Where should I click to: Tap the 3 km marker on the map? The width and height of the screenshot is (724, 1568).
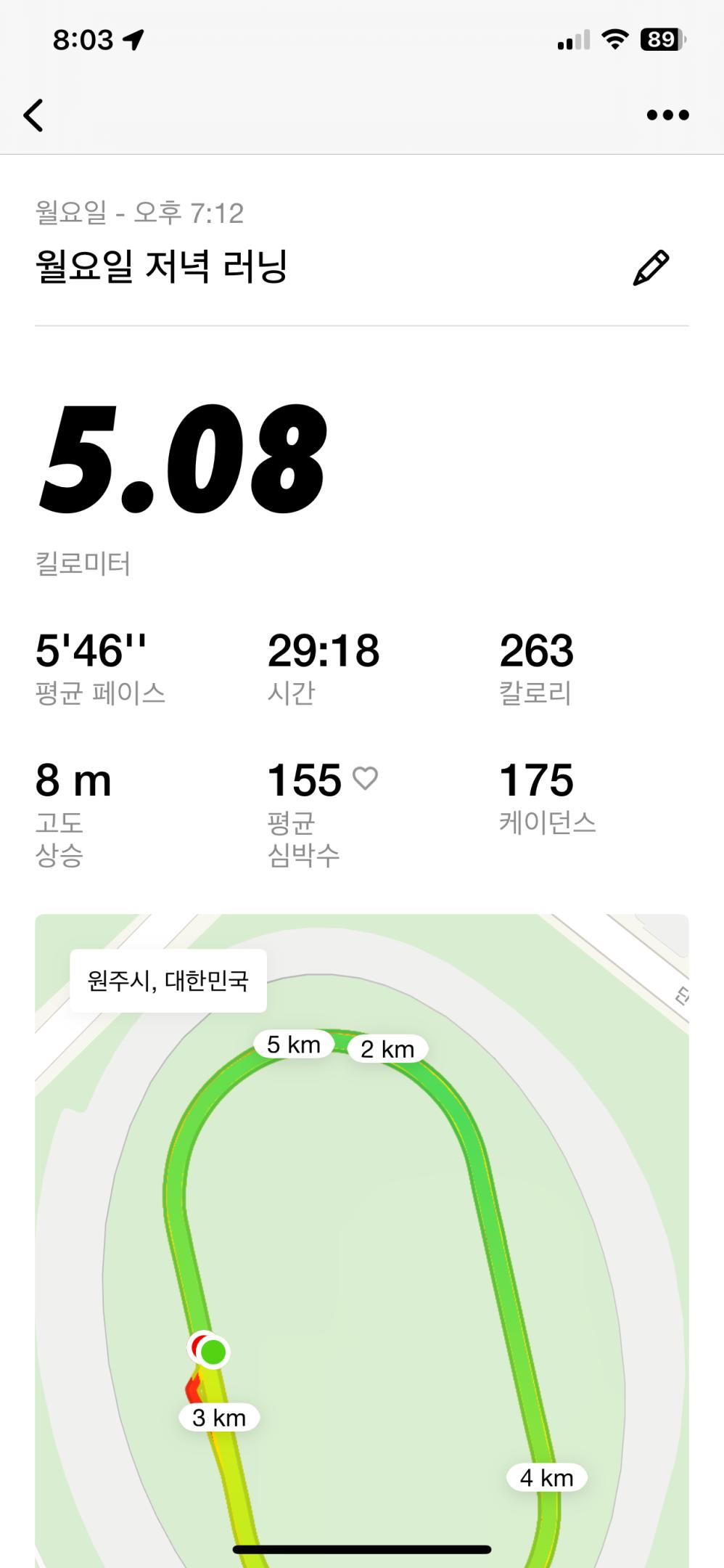point(218,1417)
